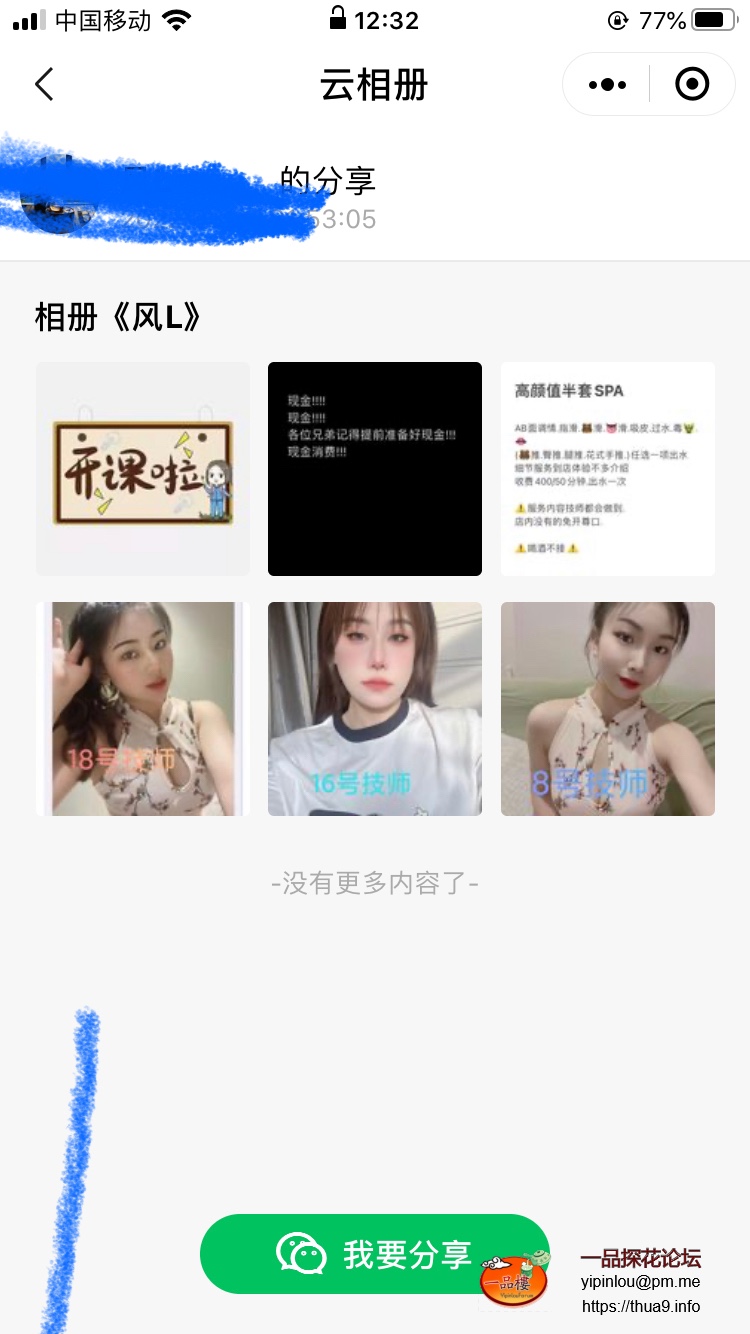This screenshot has height=1334, width=750.
Task: Open the 8号技师 photo
Action: 607,709
